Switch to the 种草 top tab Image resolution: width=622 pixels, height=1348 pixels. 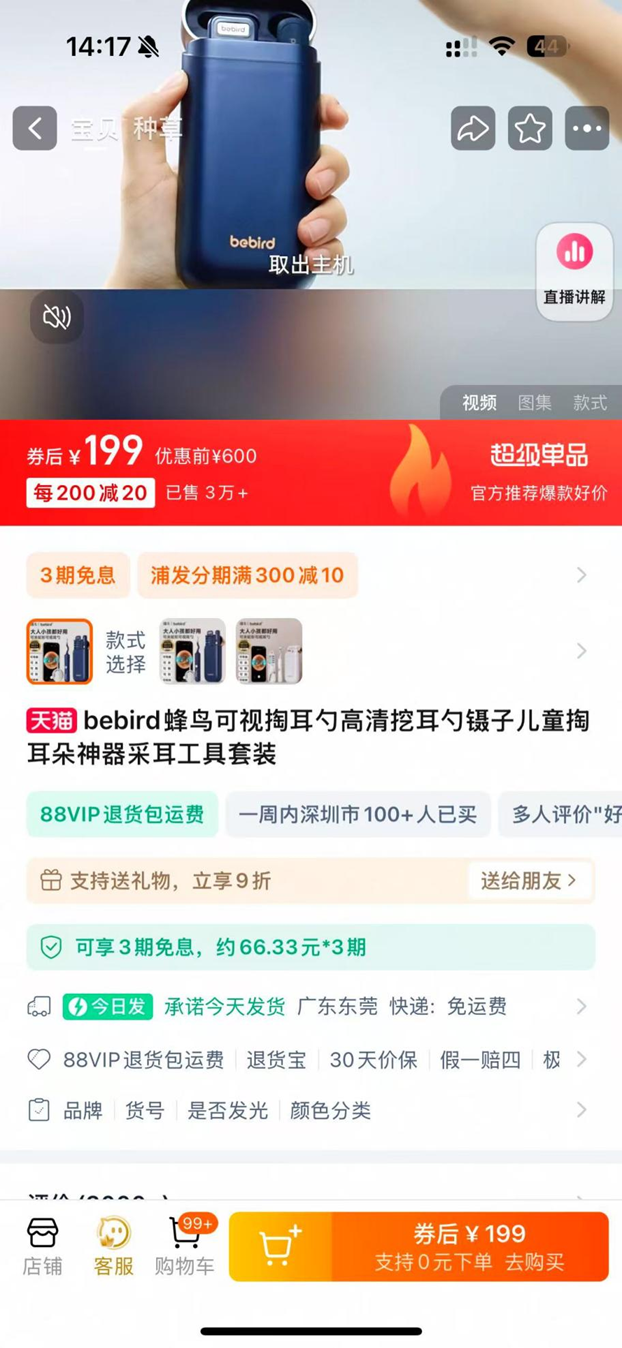point(159,128)
